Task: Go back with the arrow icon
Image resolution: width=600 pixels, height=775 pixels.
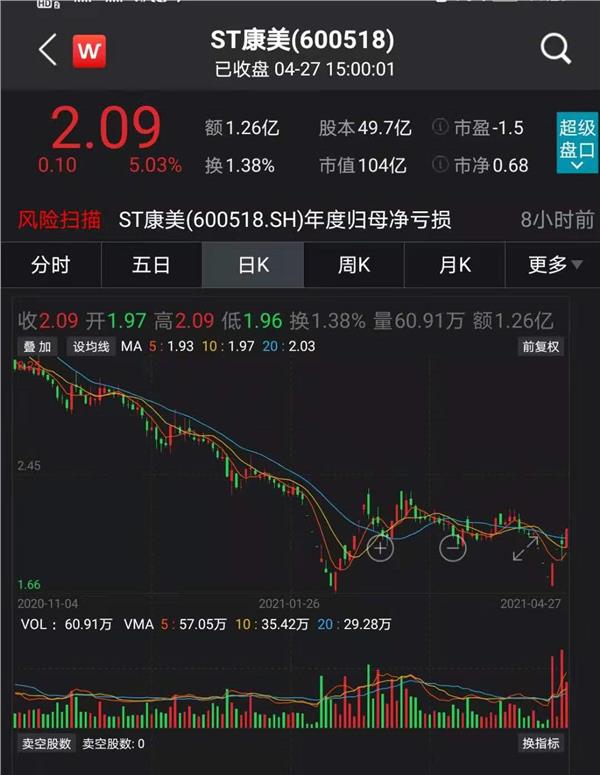Action: coord(47,50)
